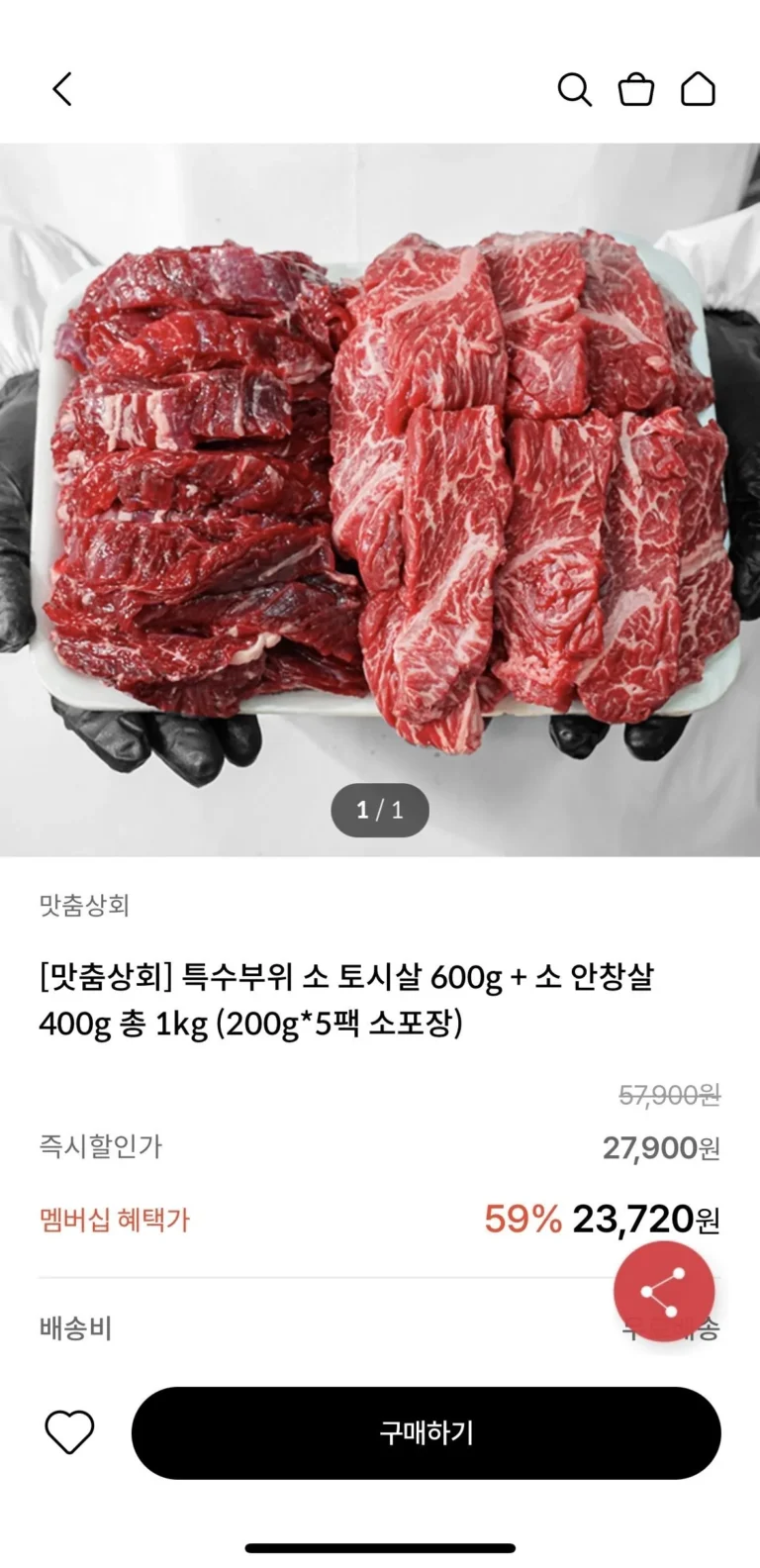Go back using the top-left arrow

click(62, 90)
